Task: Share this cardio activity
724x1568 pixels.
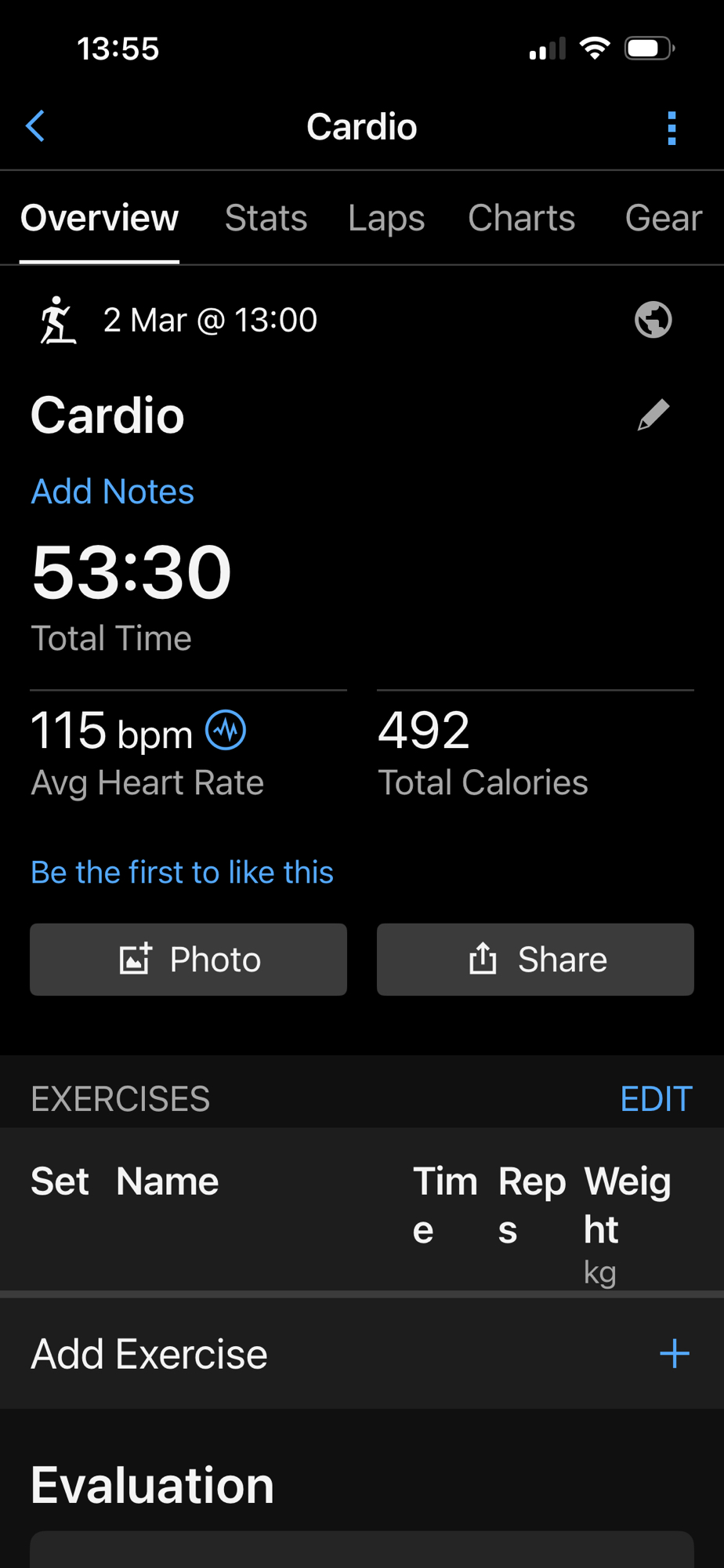Action: 535,960
